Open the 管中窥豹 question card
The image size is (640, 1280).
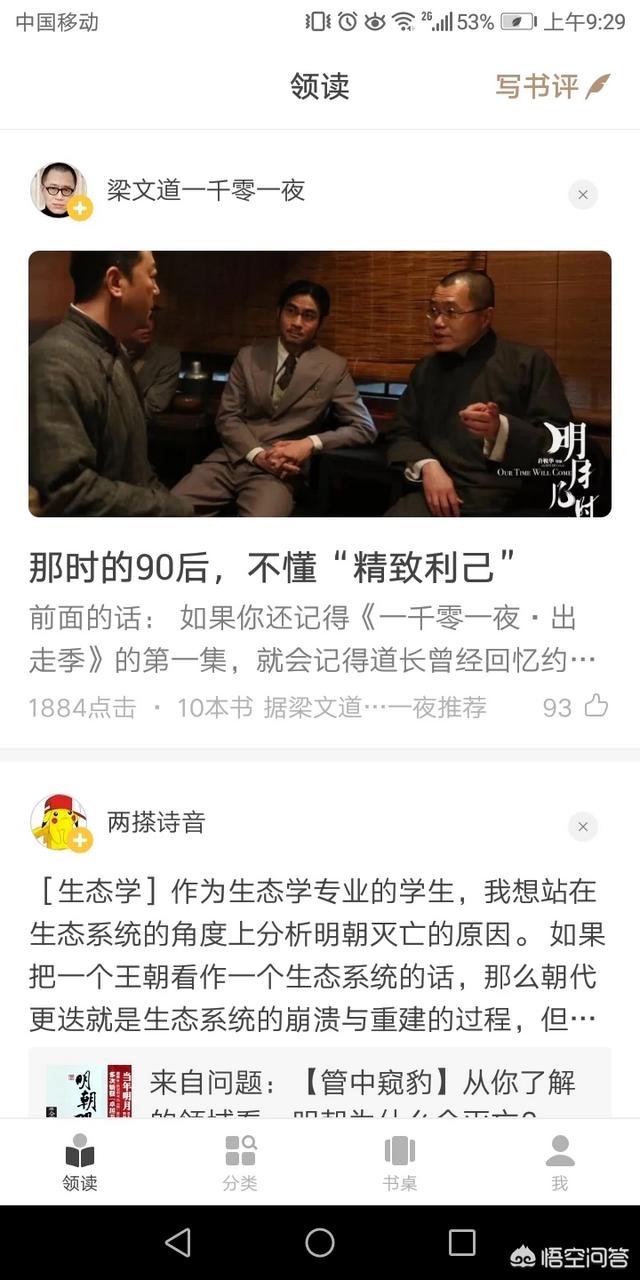pos(320,1083)
